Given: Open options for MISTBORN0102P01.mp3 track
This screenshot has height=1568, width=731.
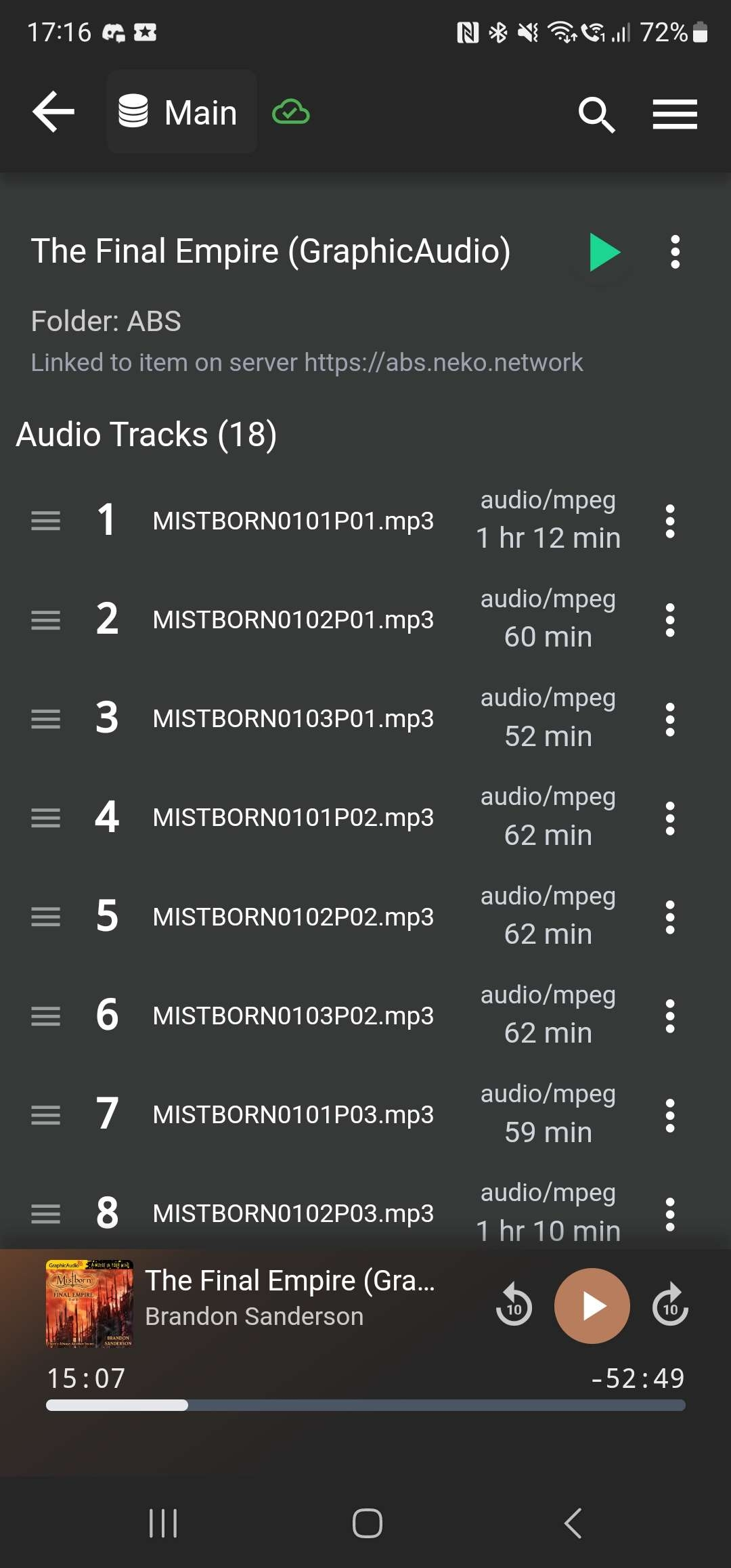Looking at the screenshot, I should 670,620.
